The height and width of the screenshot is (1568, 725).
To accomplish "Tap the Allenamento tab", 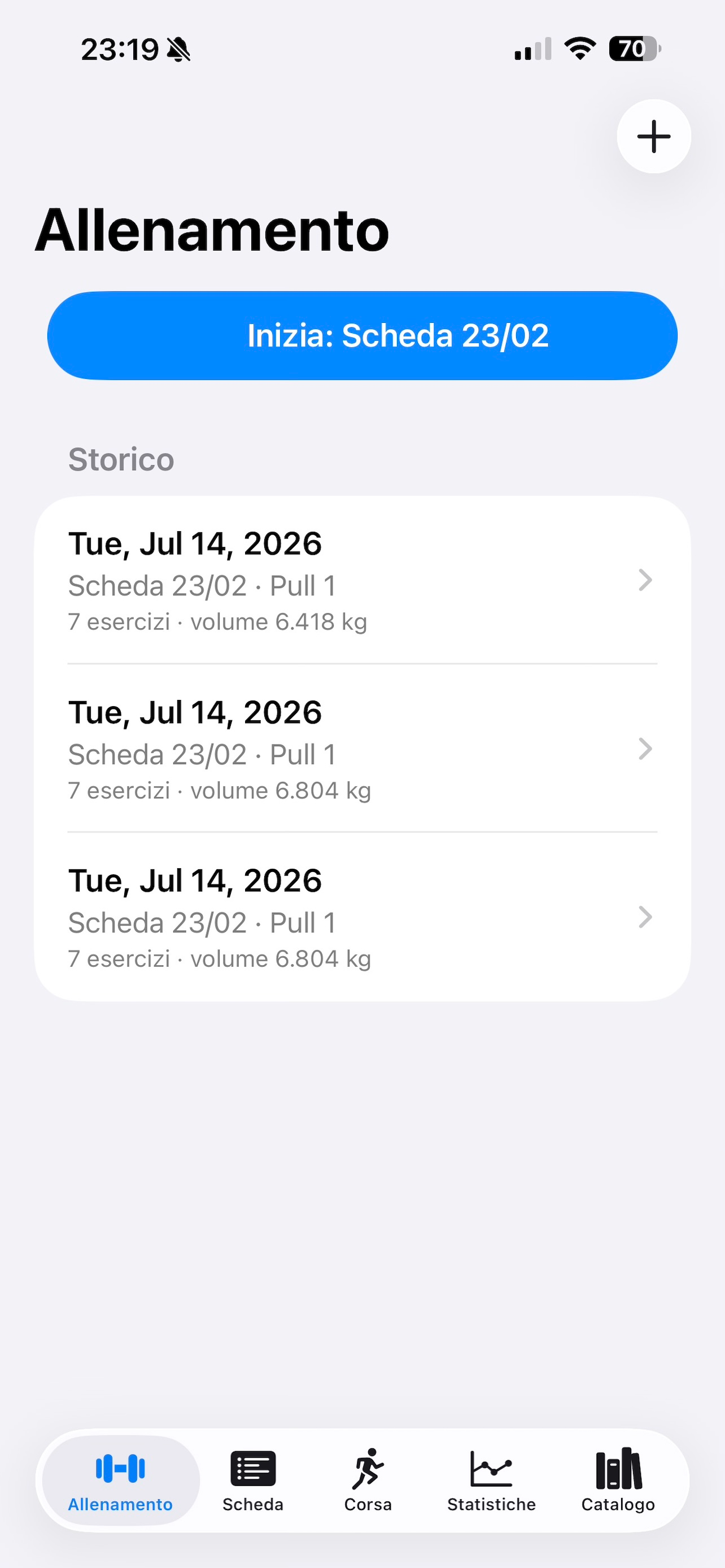I will tap(120, 1481).
